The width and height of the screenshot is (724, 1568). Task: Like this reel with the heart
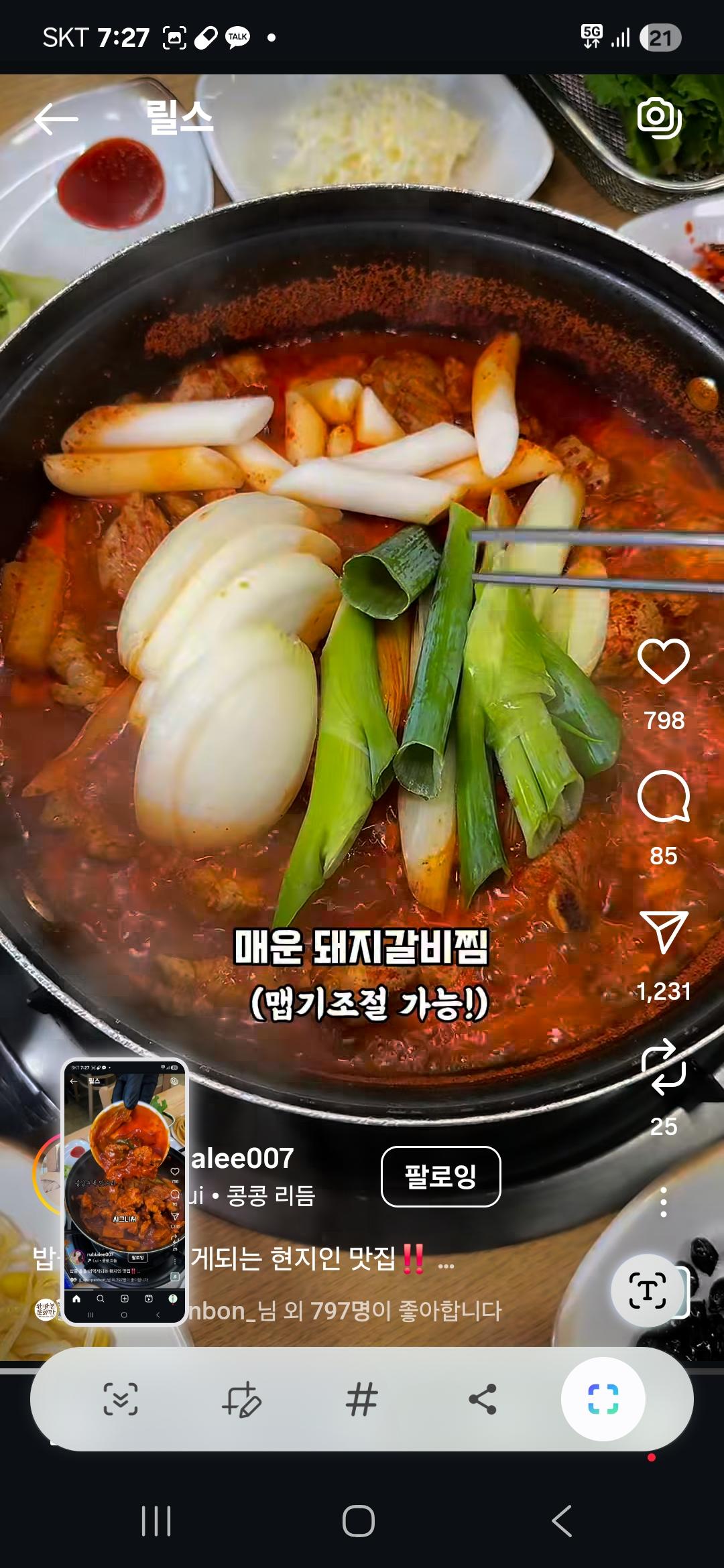tap(663, 661)
